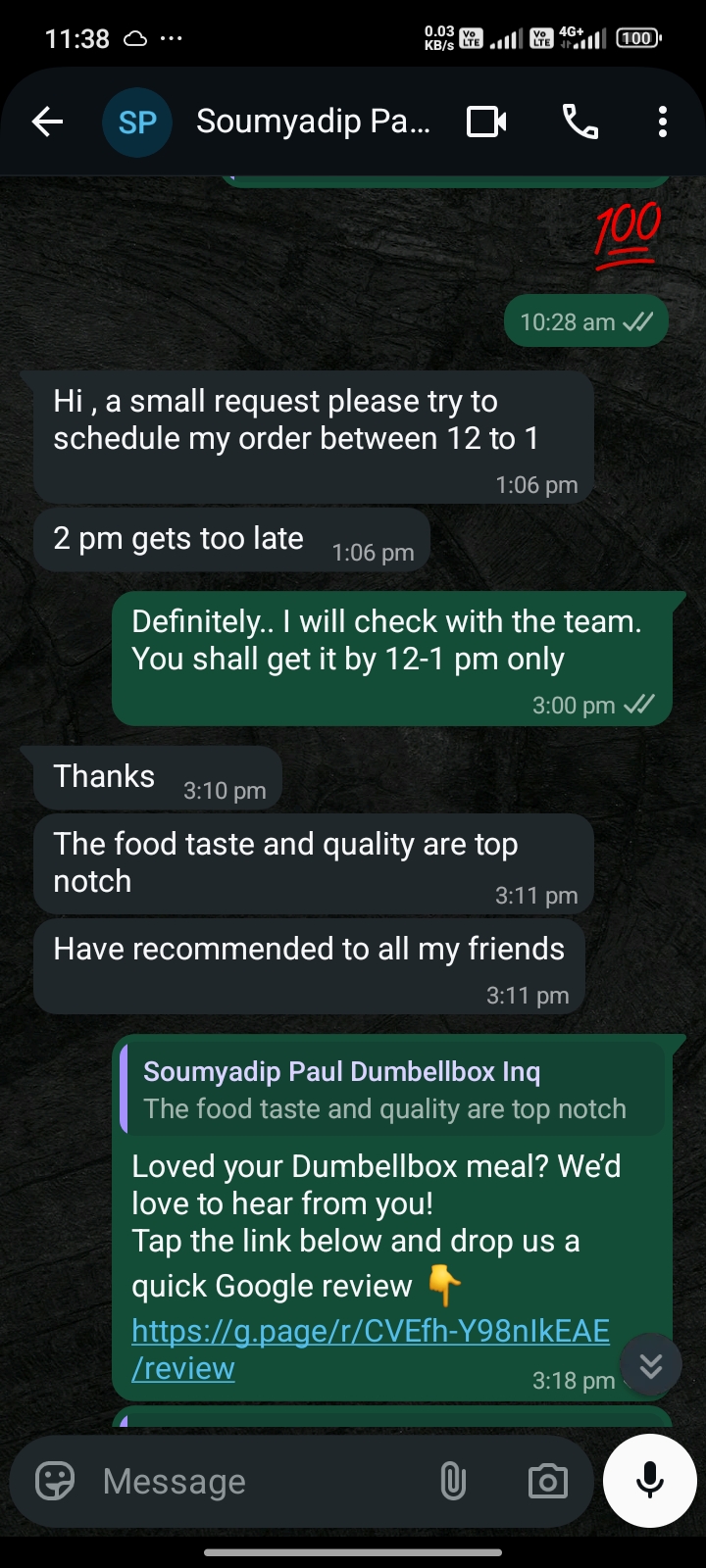Start a video call with Soumyadip

pos(486,122)
